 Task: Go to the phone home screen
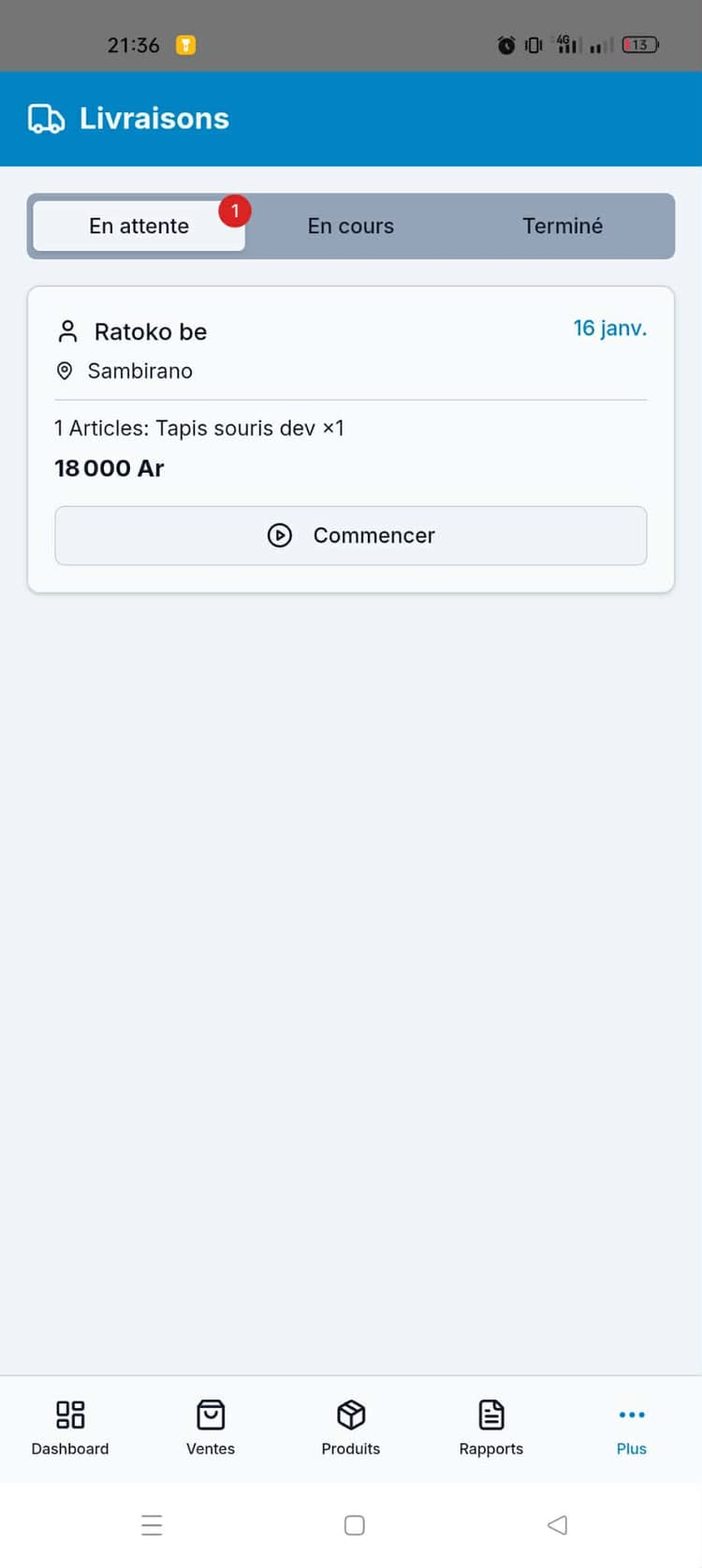pyautogui.click(x=354, y=1525)
